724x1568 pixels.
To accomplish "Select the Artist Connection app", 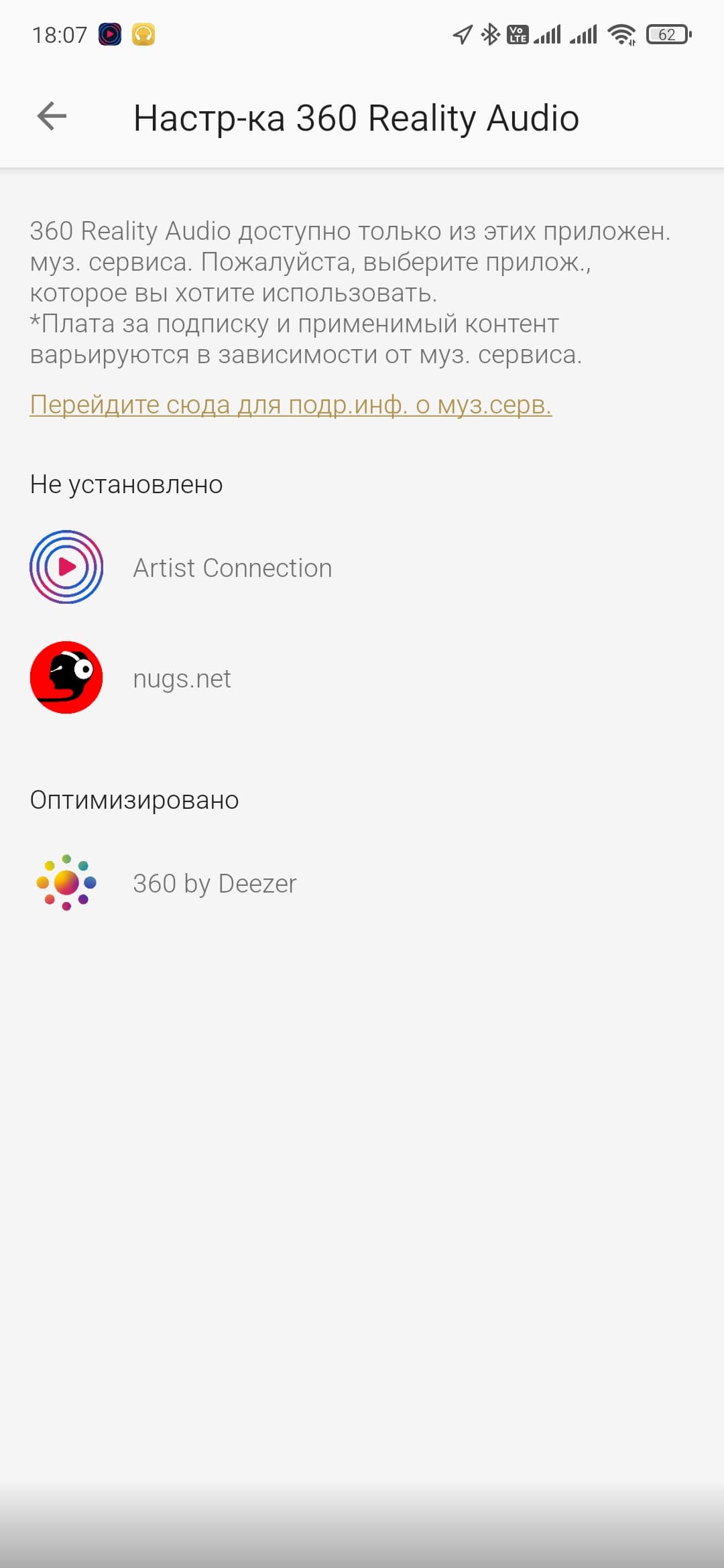I will [x=232, y=568].
